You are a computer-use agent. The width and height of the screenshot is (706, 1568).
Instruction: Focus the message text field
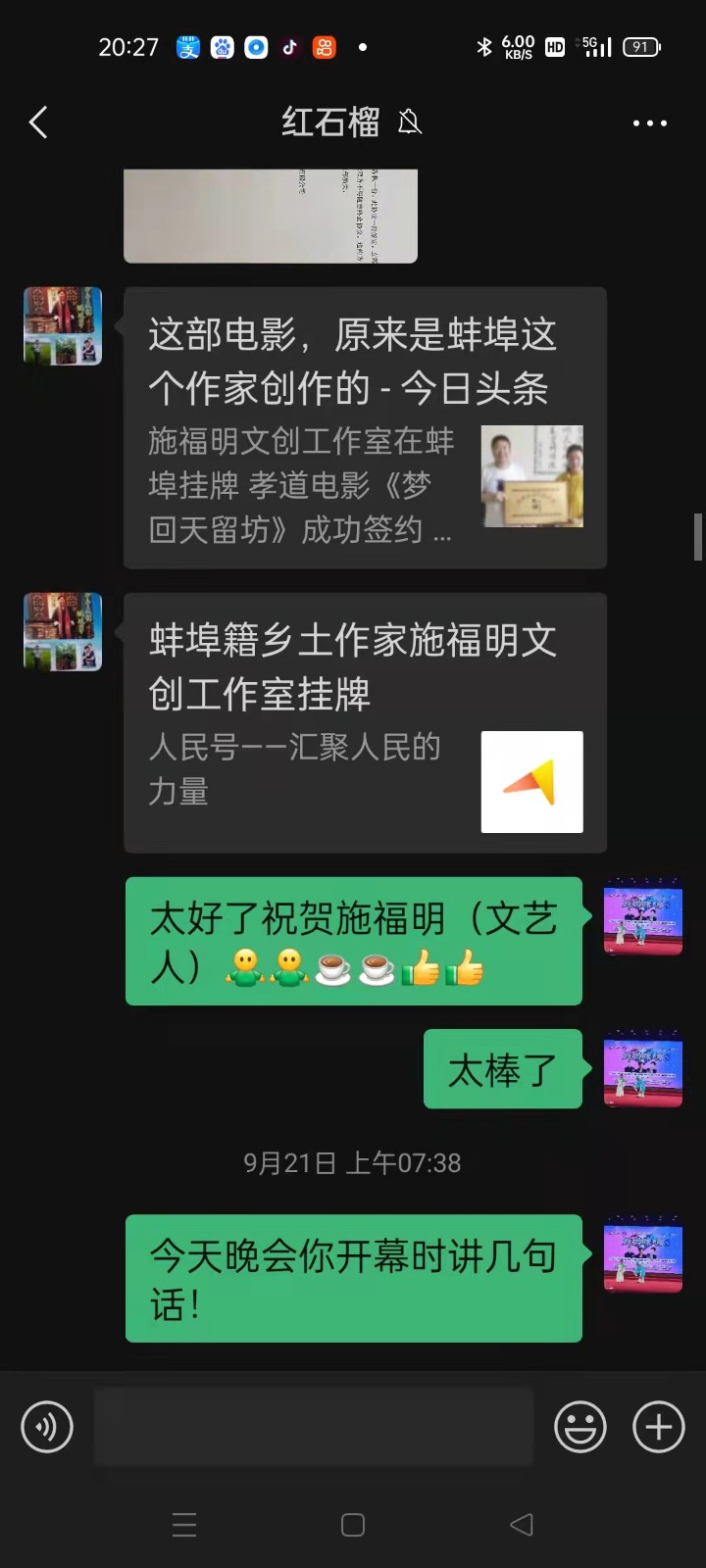(x=314, y=1427)
